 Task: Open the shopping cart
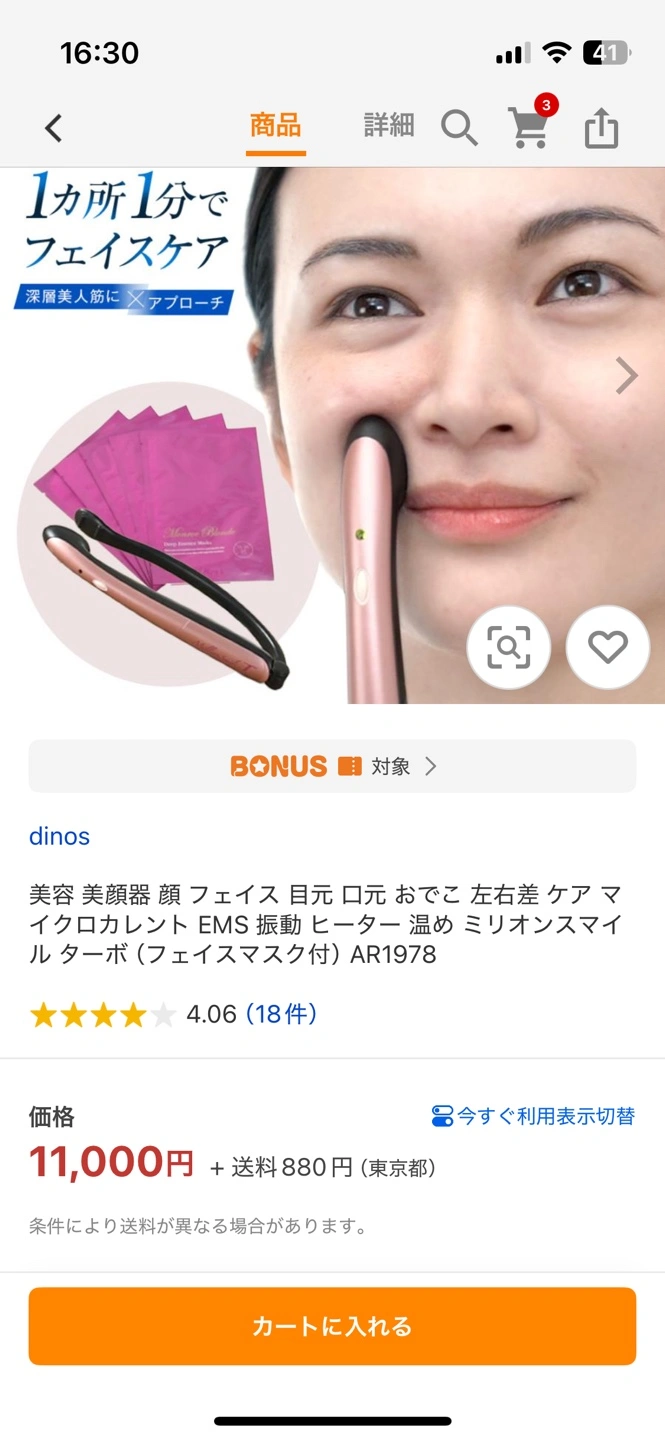tap(529, 126)
